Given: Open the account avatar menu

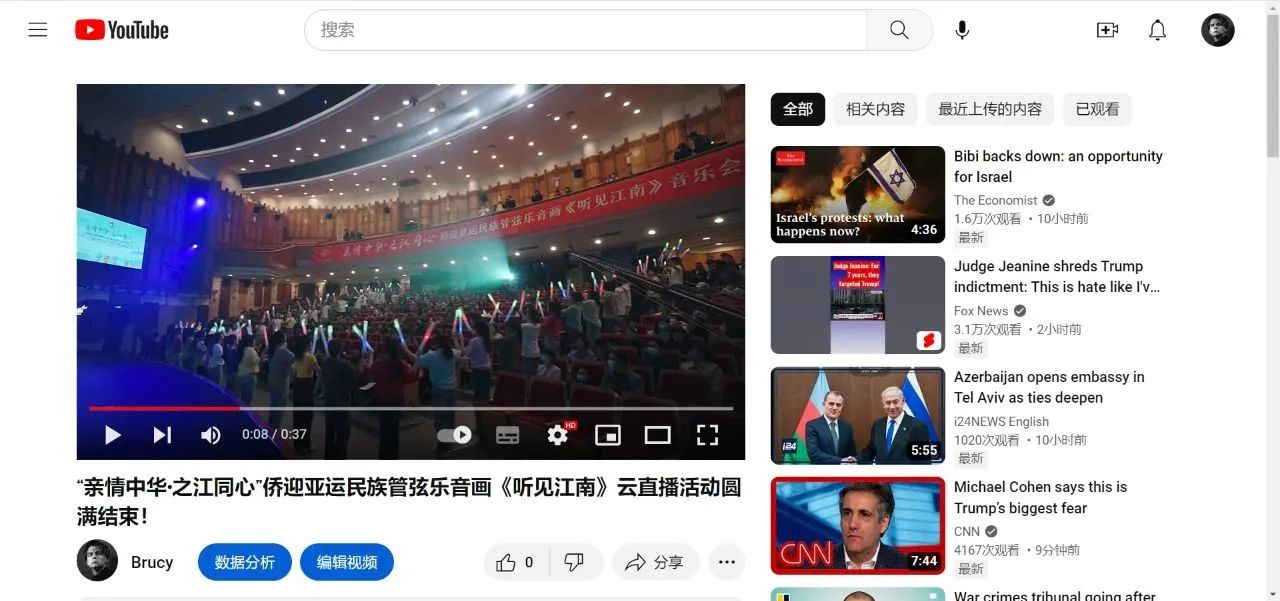Looking at the screenshot, I should [1217, 30].
